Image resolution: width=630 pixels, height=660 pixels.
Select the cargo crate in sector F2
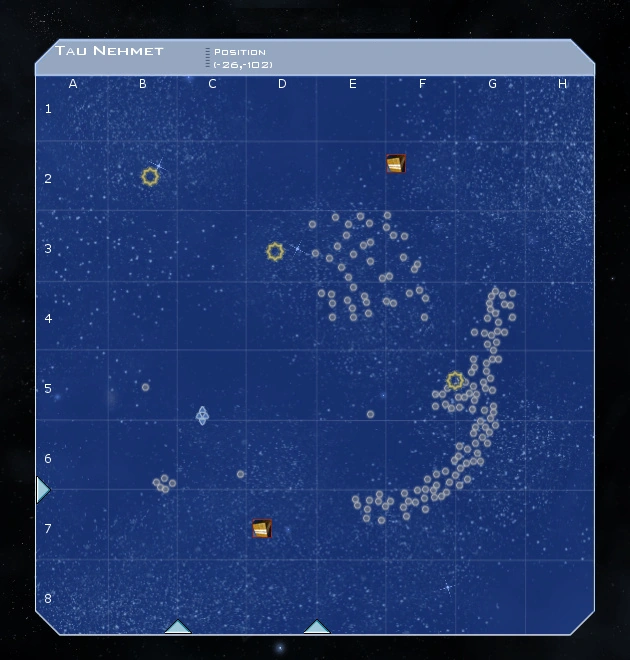pos(396,164)
